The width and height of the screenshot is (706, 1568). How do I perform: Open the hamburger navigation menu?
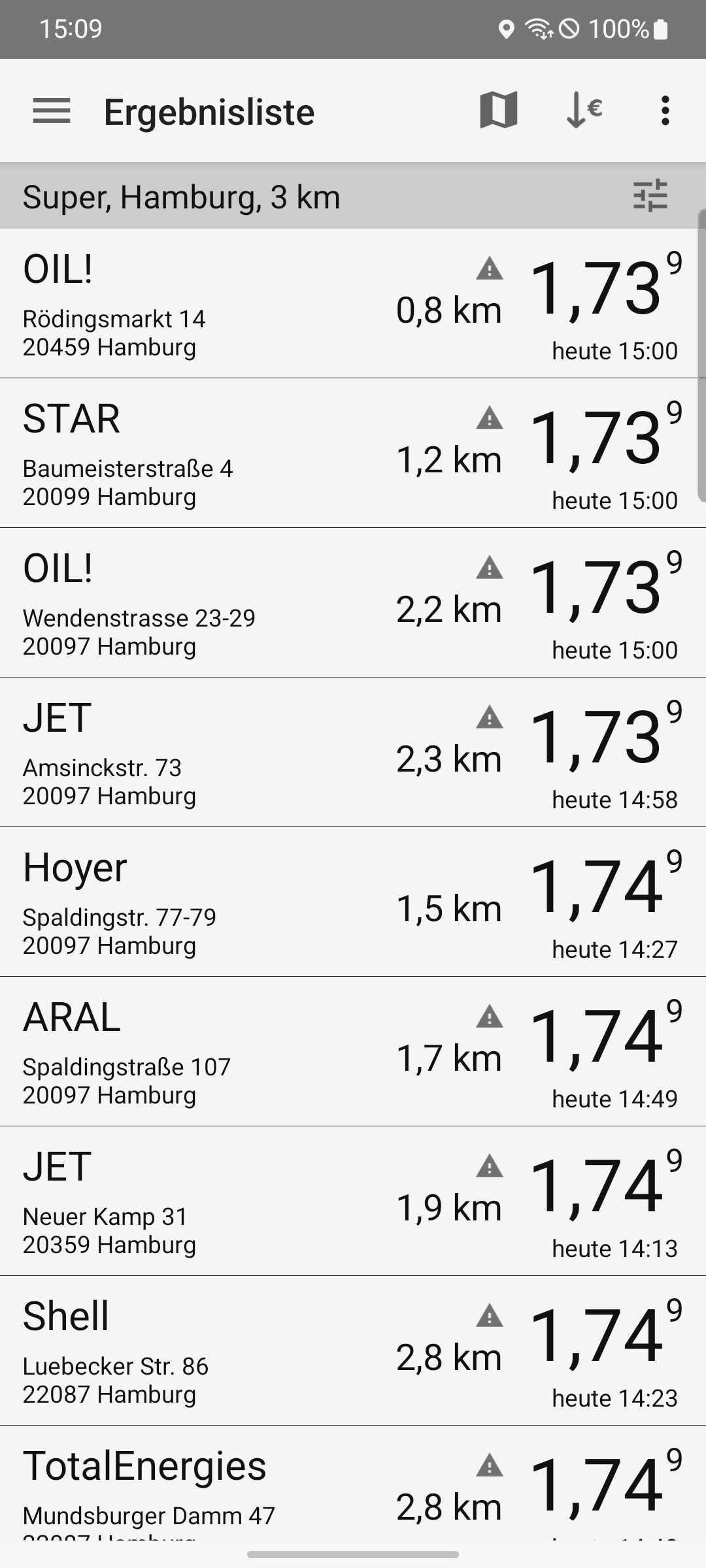pos(52,111)
